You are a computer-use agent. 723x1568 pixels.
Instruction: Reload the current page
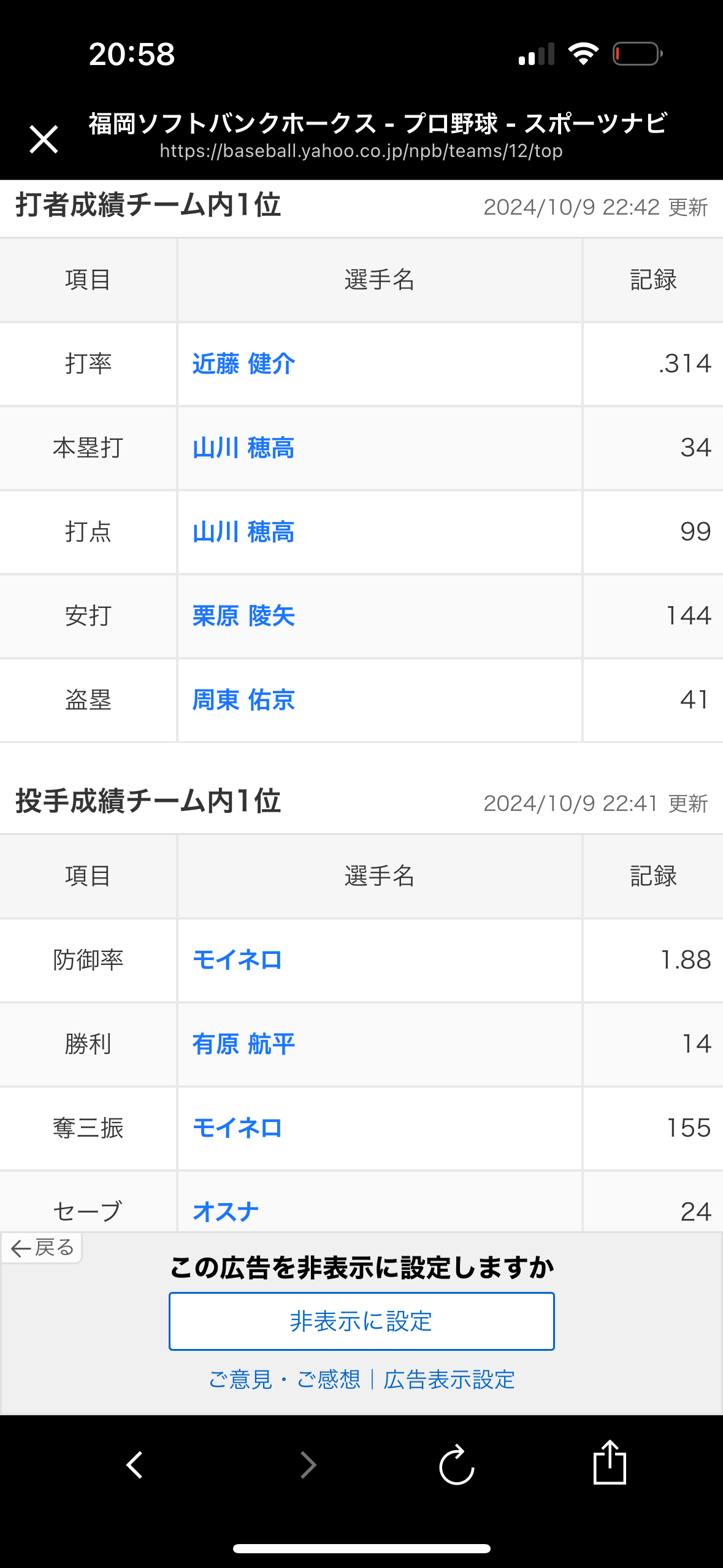tap(456, 1465)
